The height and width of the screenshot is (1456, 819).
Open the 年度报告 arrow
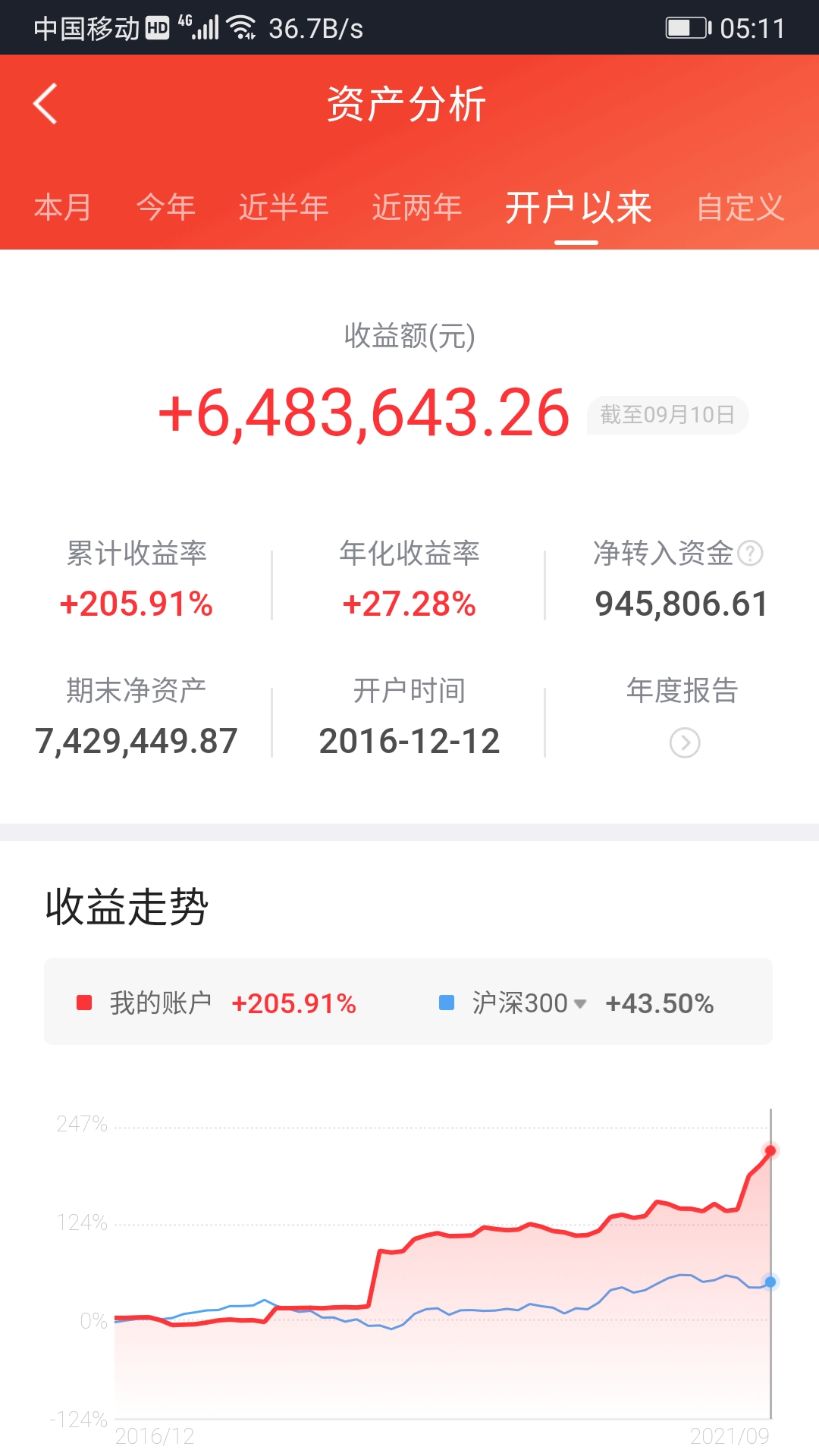[685, 742]
